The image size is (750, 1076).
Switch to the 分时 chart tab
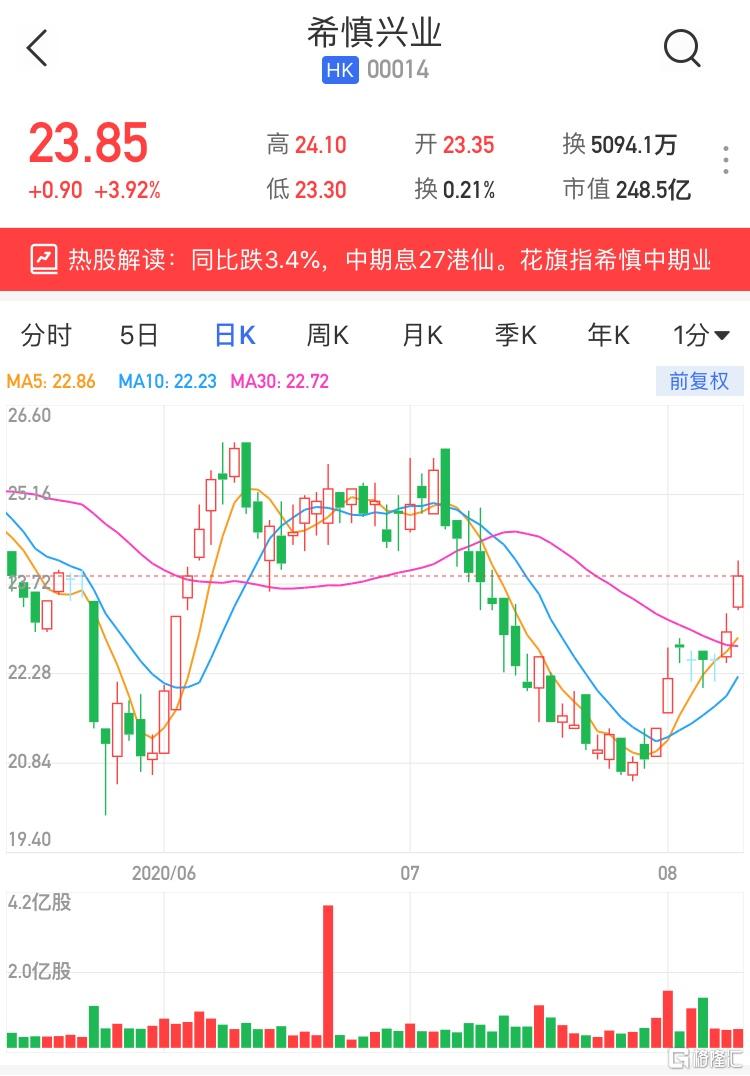[46, 335]
